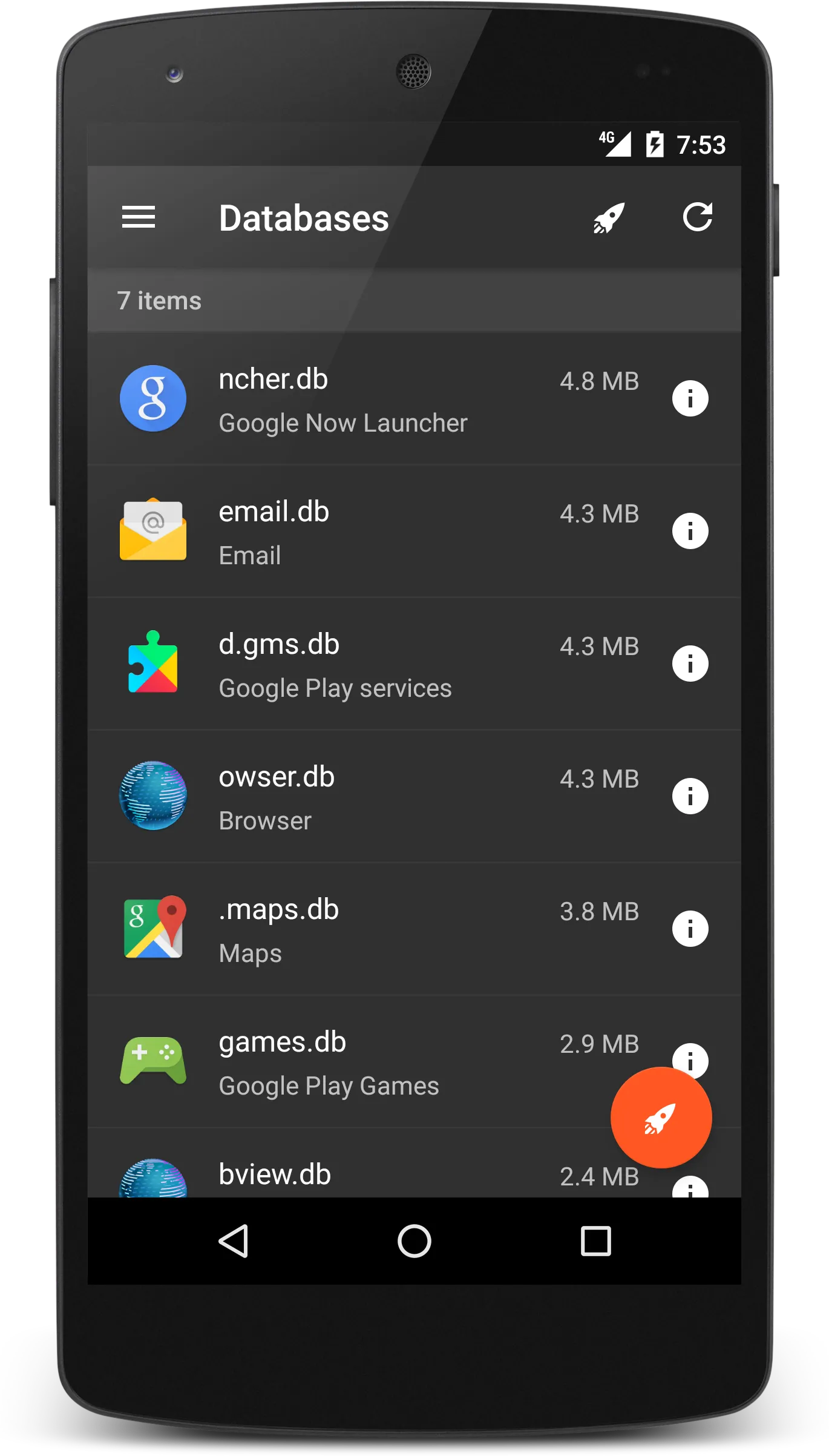Image resolution: width=829 pixels, height=1456 pixels.
Task: Select the Browser globe icon
Action: pyautogui.click(x=152, y=796)
